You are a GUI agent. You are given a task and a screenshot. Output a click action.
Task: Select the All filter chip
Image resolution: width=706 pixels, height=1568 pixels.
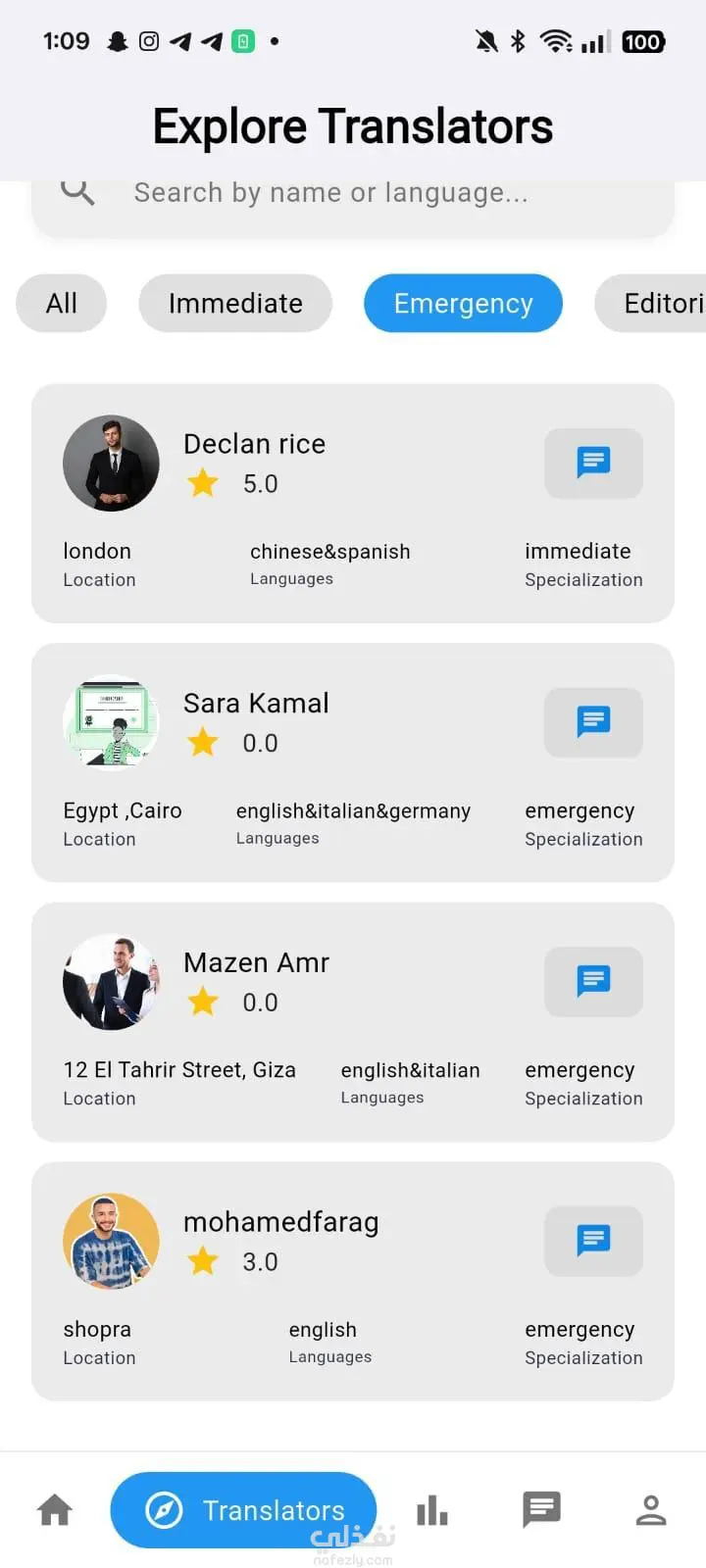coord(61,304)
